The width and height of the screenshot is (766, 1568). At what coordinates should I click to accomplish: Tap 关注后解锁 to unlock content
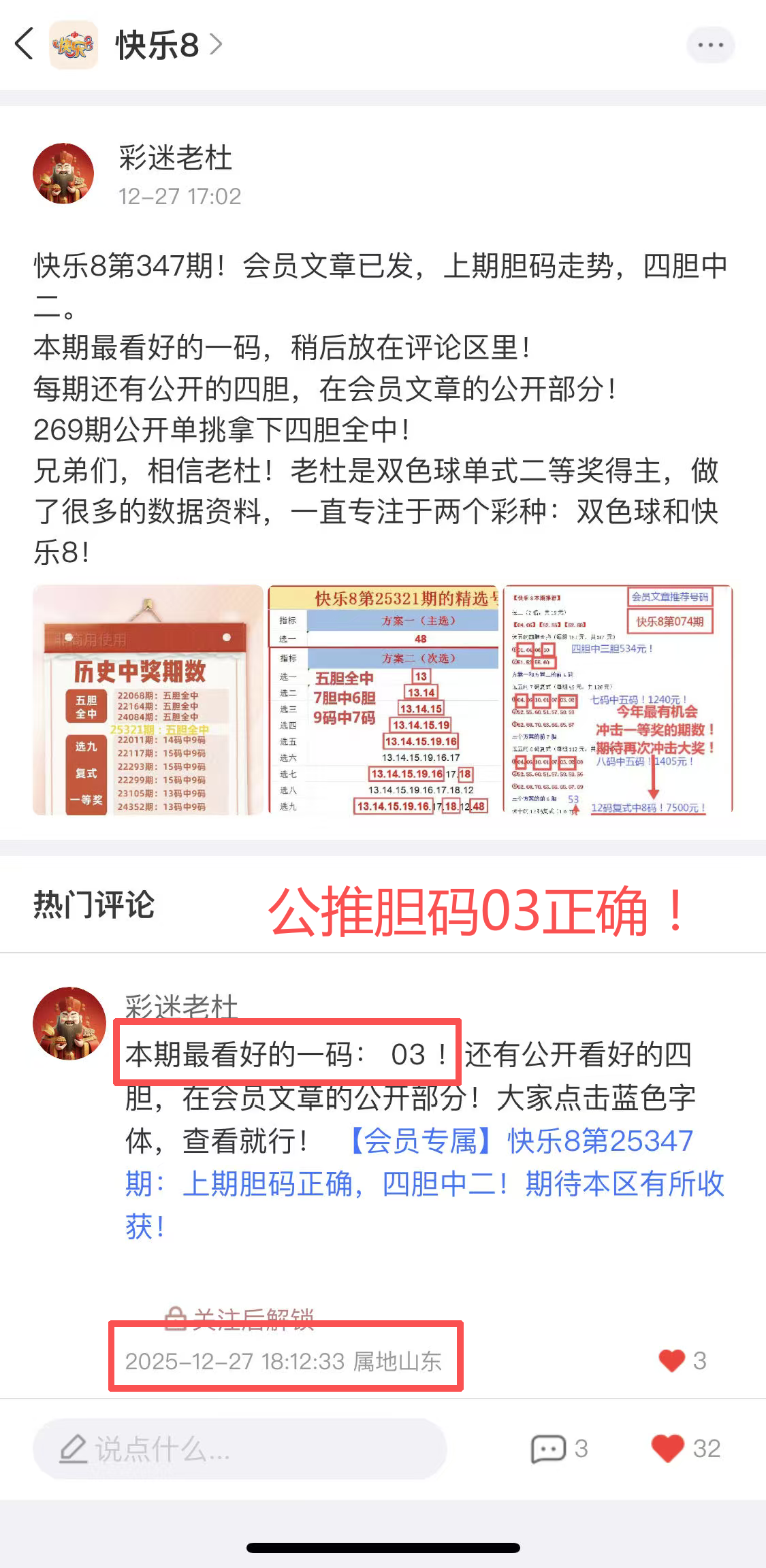tap(240, 1318)
